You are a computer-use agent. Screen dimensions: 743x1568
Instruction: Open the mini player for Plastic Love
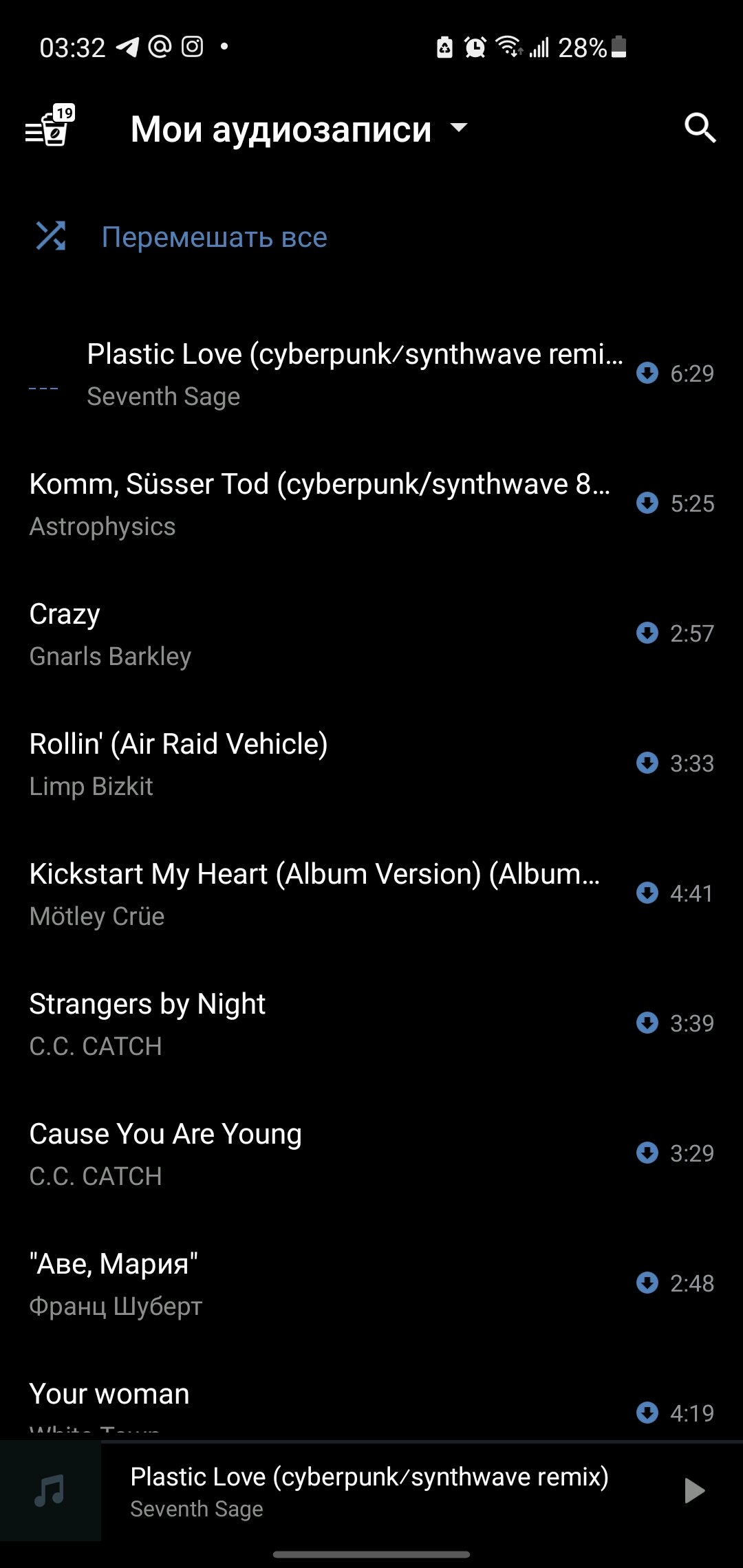369,1490
